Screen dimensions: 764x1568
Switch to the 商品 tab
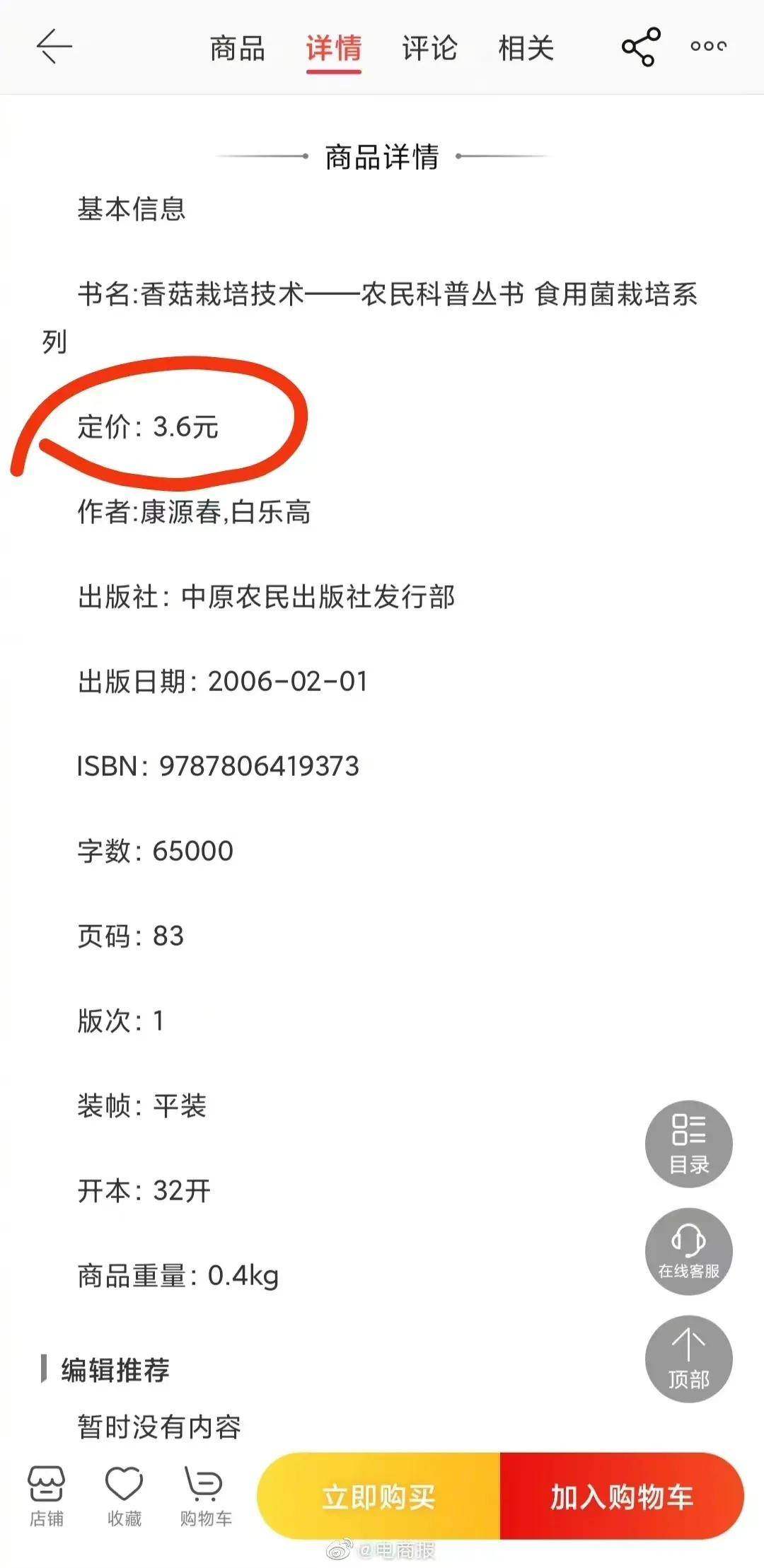coord(237,50)
